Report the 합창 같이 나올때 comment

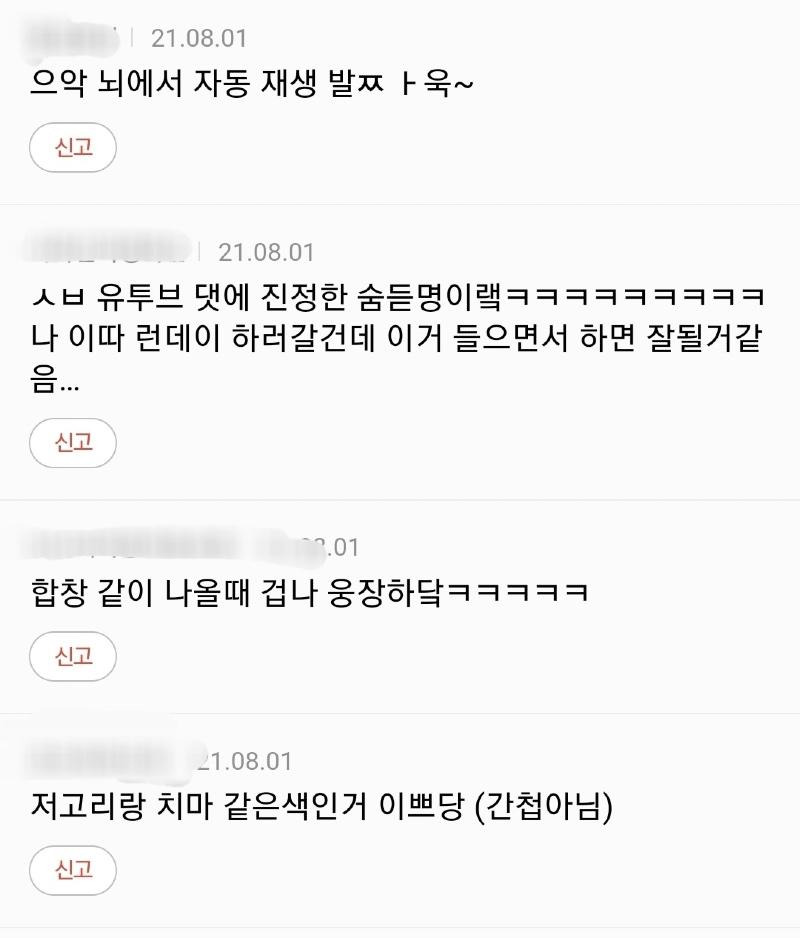point(73,656)
